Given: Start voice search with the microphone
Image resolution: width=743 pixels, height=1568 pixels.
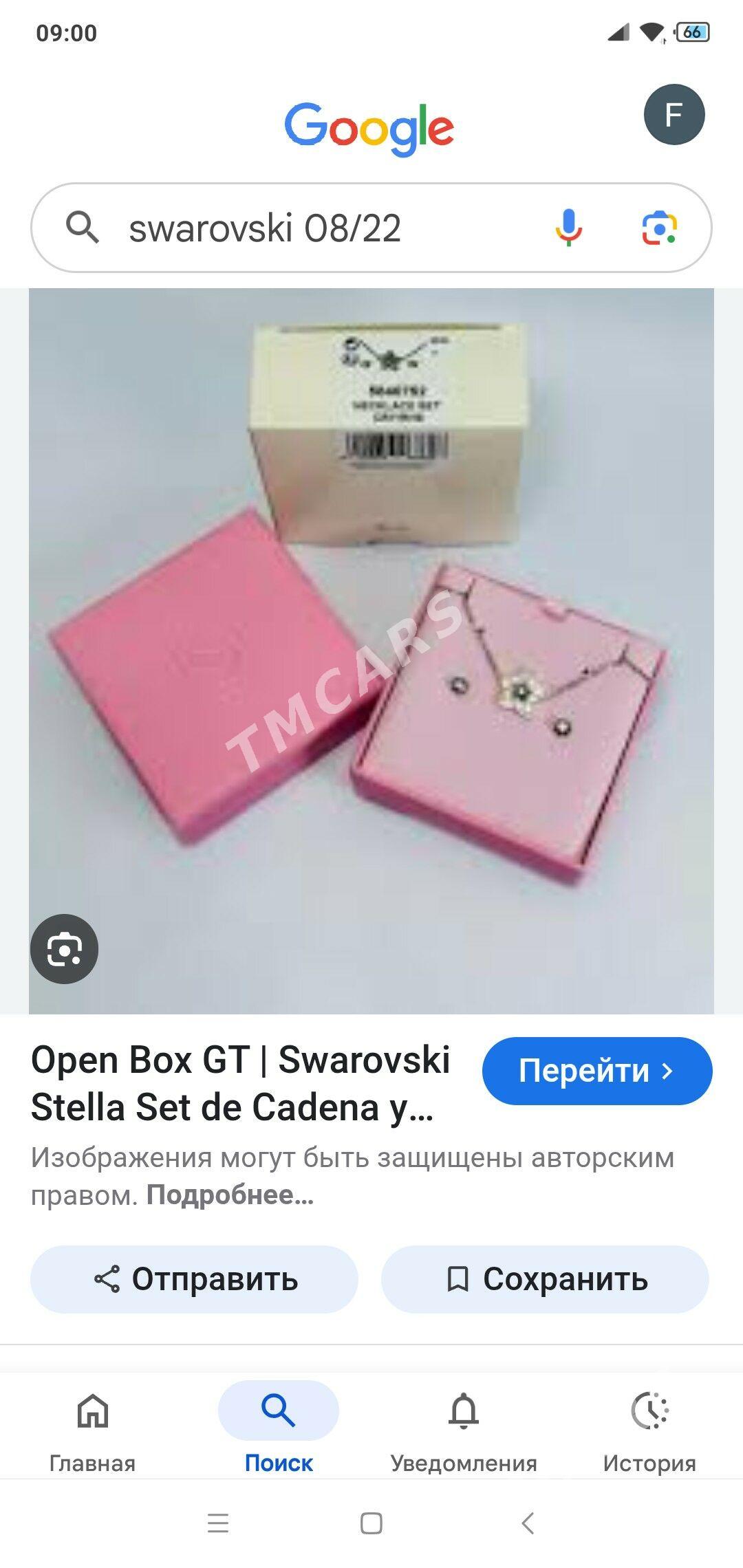Looking at the screenshot, I should tap(568, 228).
